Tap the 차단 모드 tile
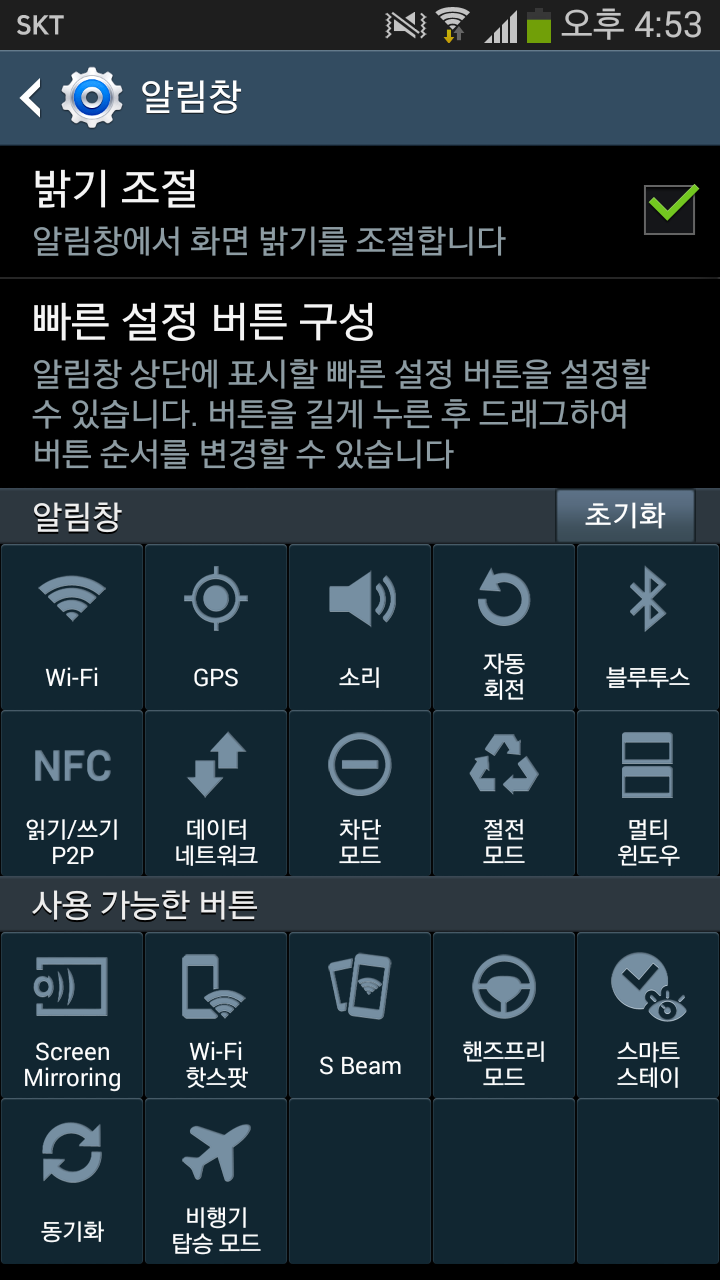The image size is (720, 1280). (x=360, y=793)
